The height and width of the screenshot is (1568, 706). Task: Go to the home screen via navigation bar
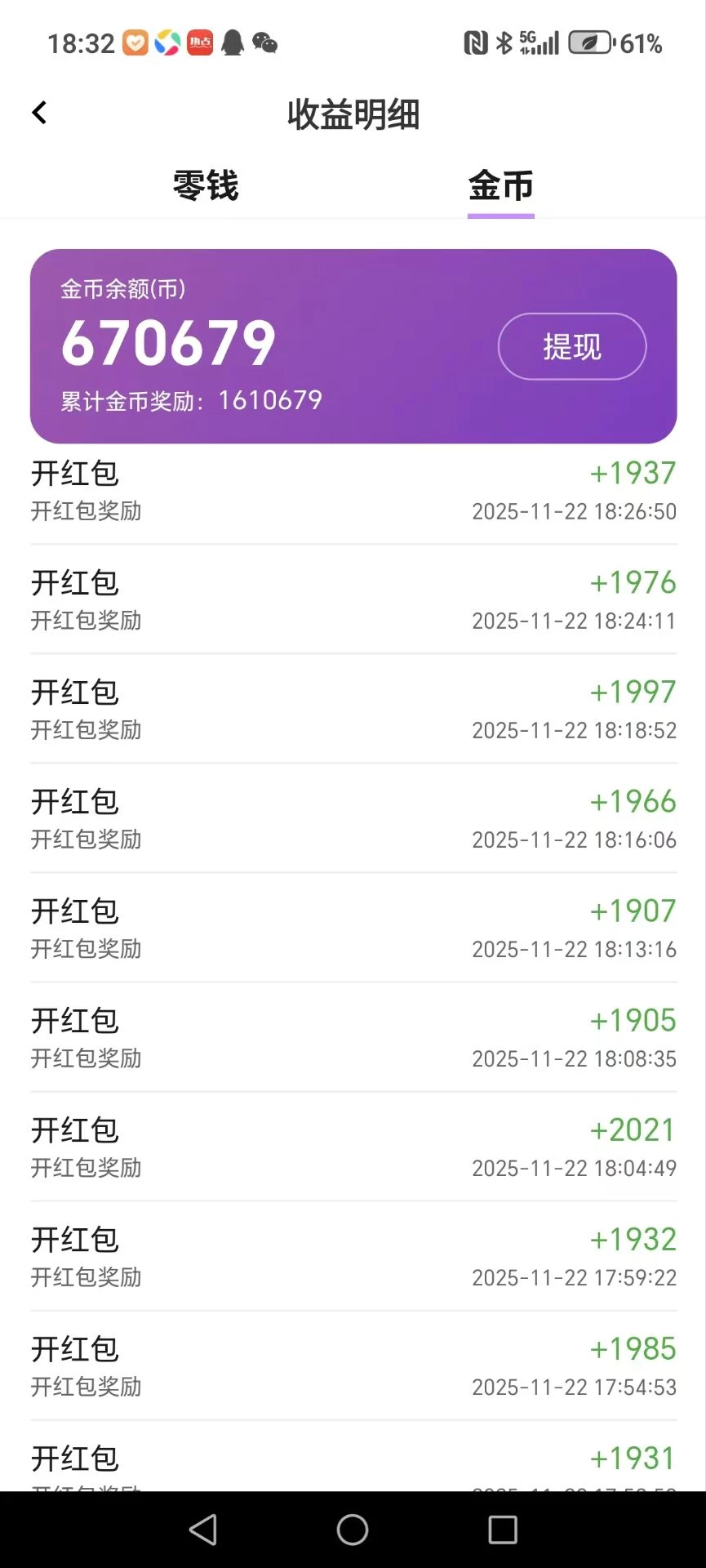353,1529
